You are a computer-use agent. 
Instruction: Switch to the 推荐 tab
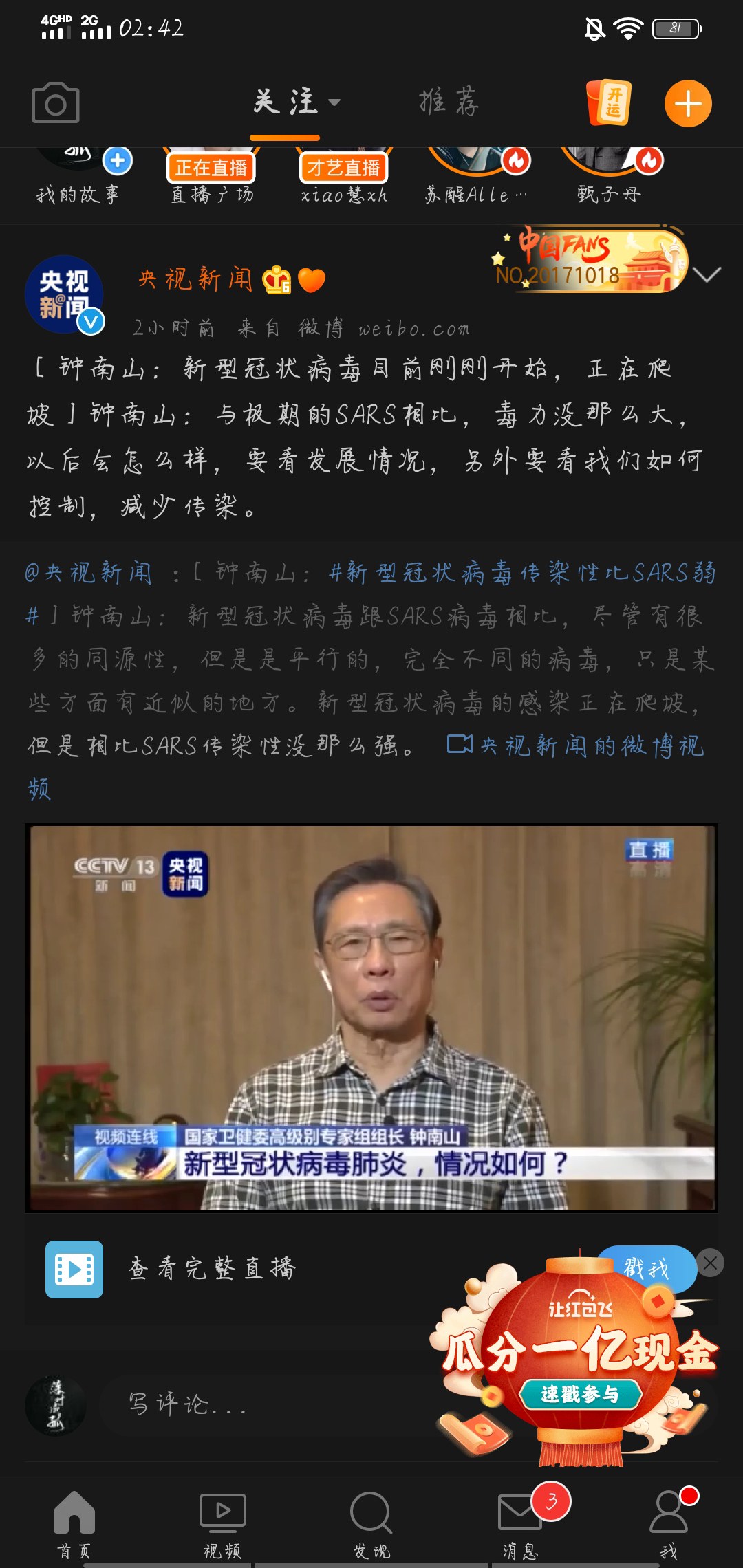pos(449,102)
